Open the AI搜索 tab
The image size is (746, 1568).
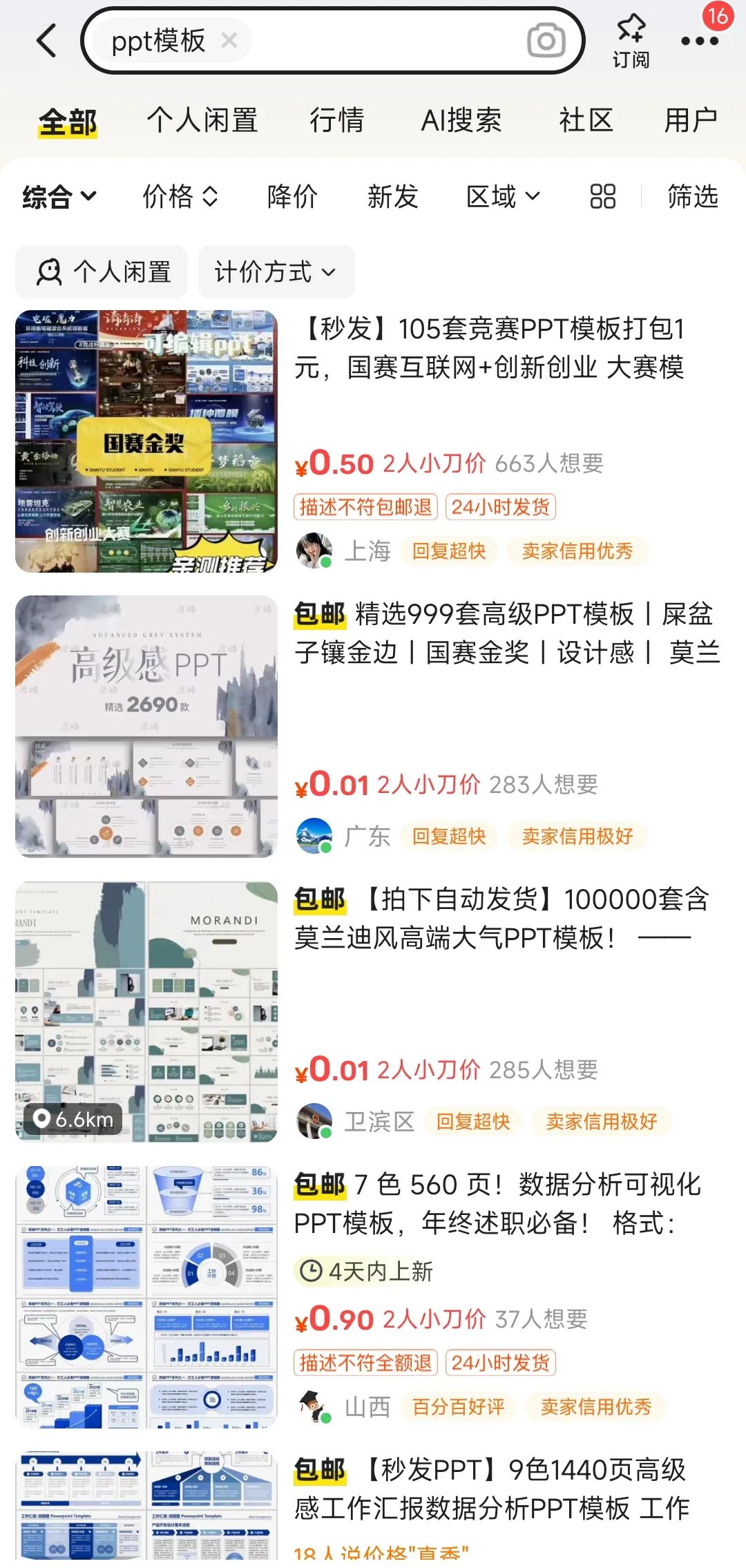pos(461,121)
